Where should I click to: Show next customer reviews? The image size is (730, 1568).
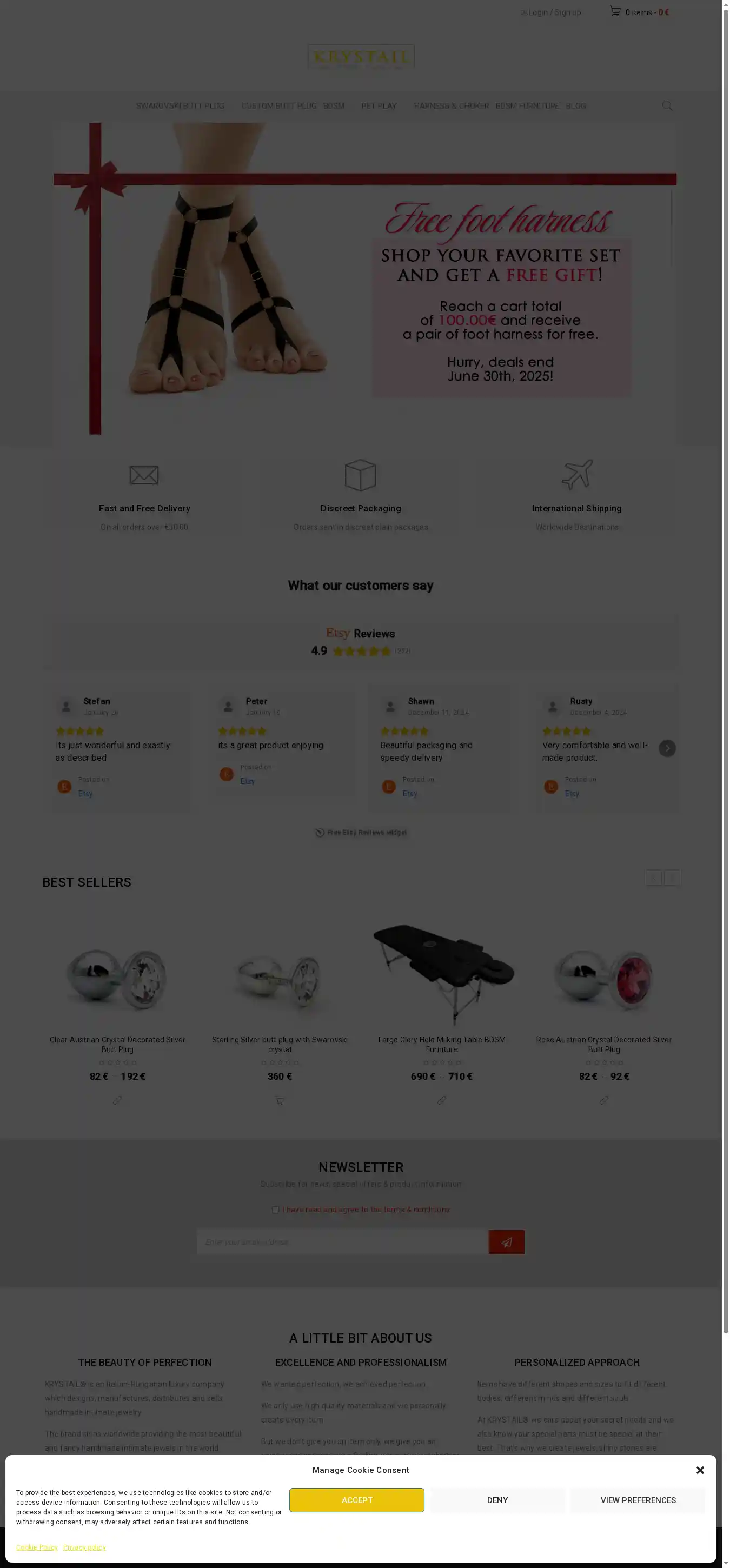667,748
